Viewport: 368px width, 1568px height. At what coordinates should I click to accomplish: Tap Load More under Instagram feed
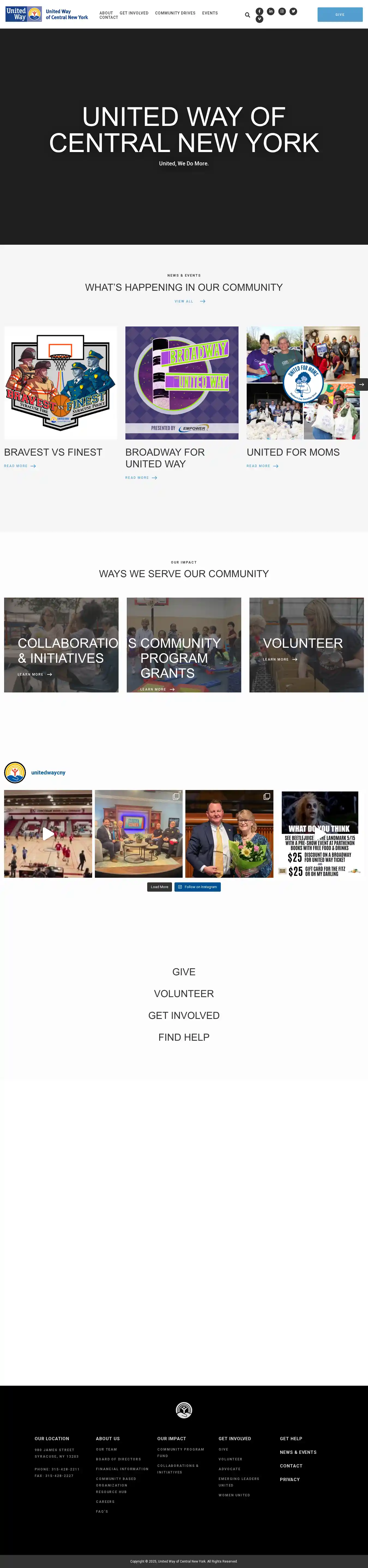[160, 887]
